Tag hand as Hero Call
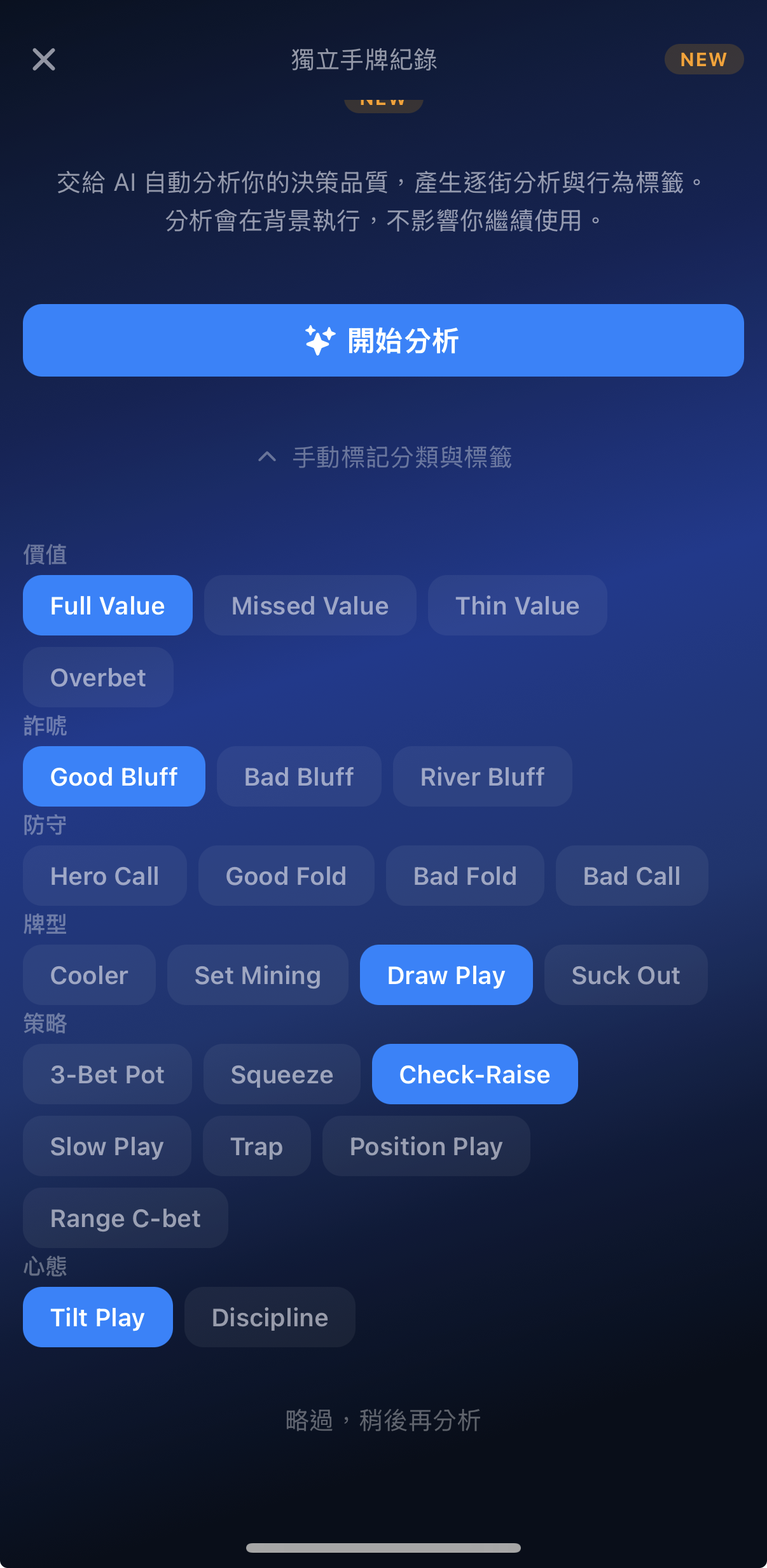 (x=104, y=876)
